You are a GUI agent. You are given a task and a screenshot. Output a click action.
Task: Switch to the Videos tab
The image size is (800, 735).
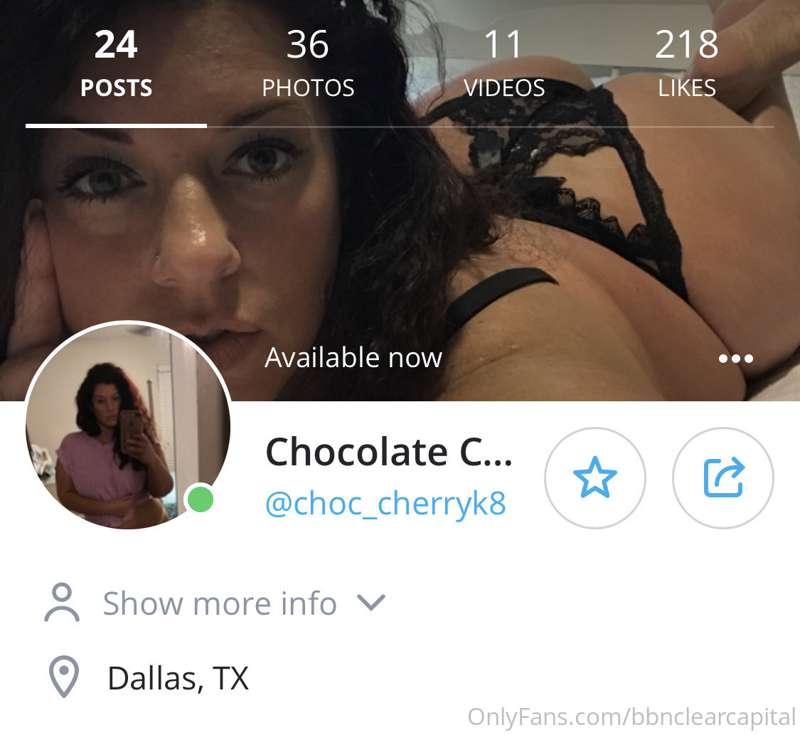tap(504, 64)
